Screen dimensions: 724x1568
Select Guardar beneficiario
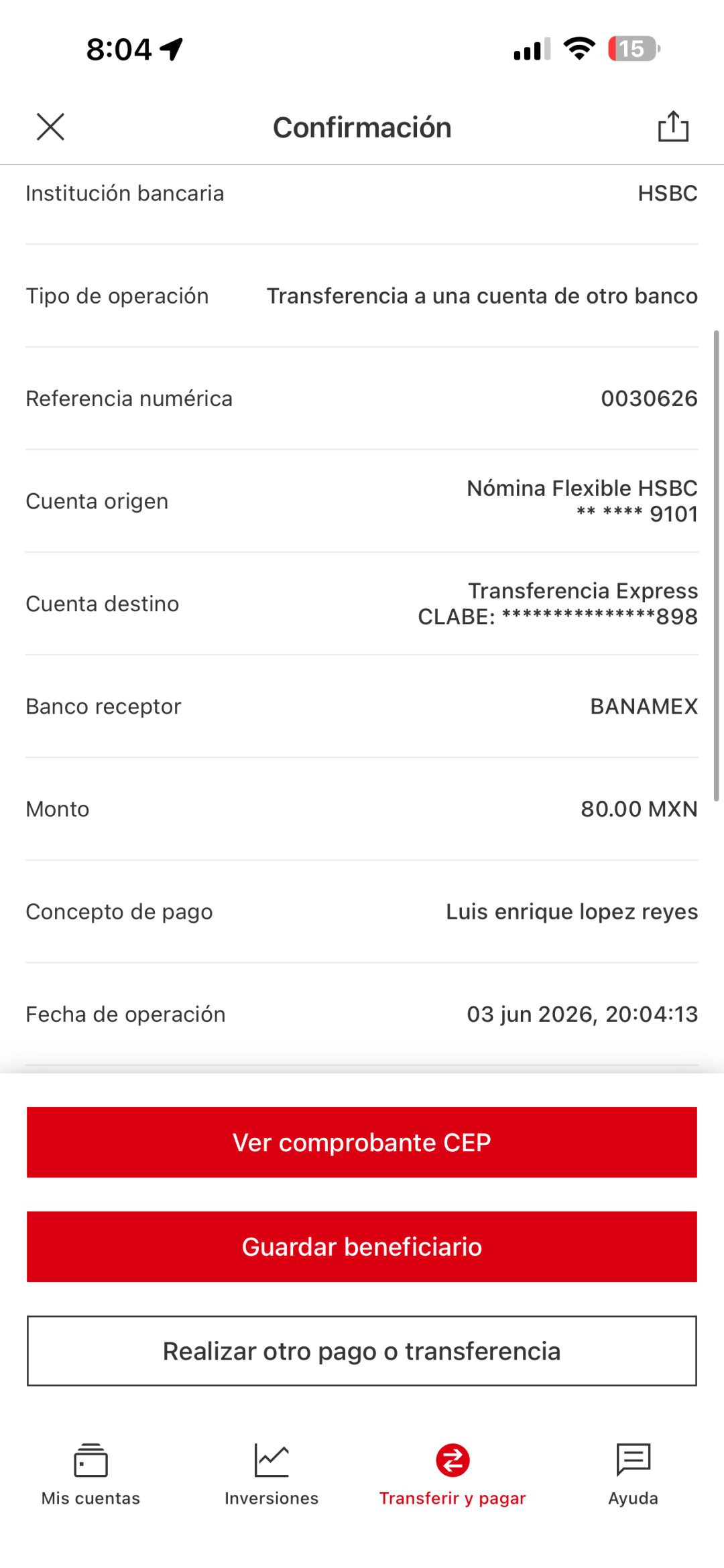point(362,1247)
